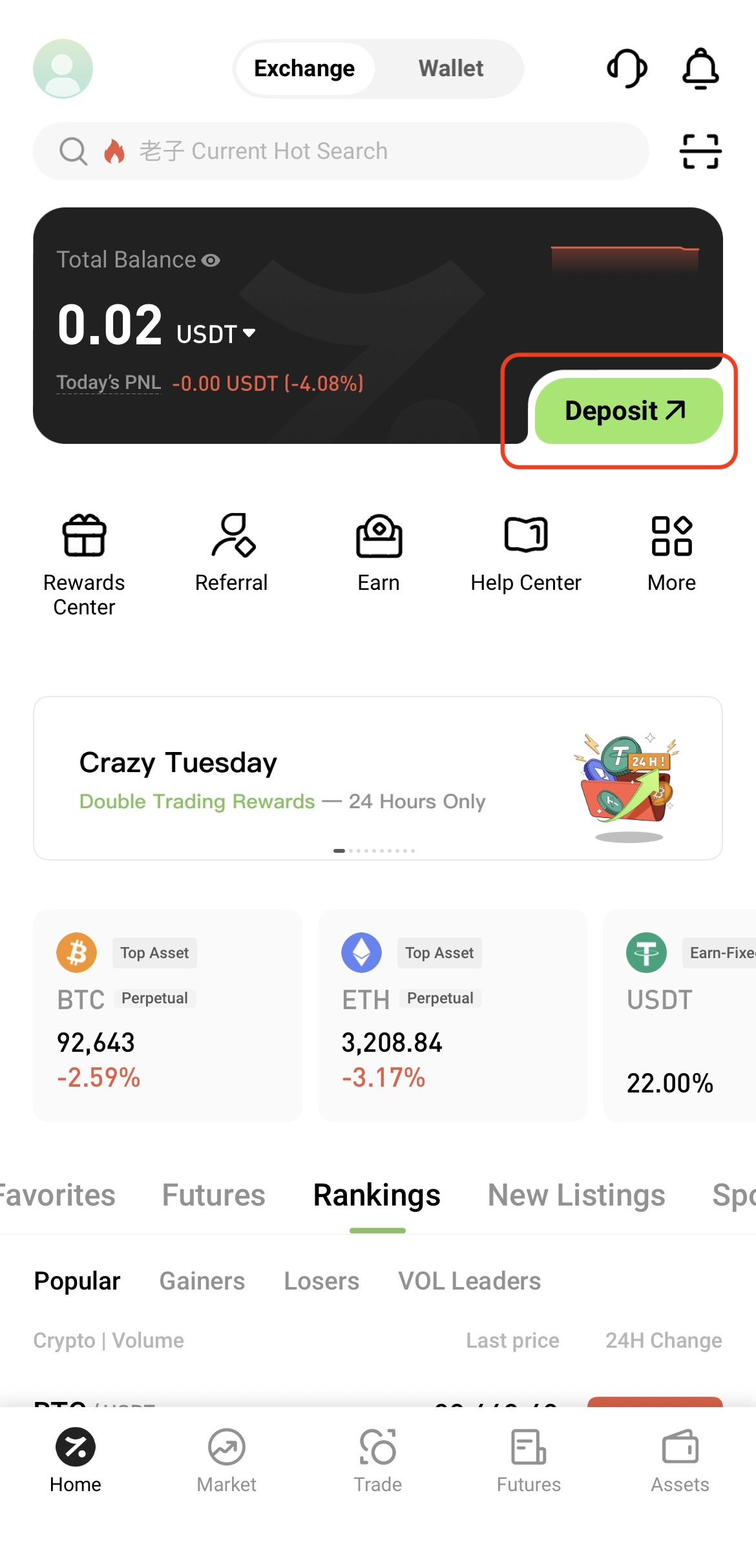Image resolution: width=756 pixels, height=1568 pixels.
Task: Select the Gainers ranking filter
Action: pyautogui.click(x=202, y=1281)
